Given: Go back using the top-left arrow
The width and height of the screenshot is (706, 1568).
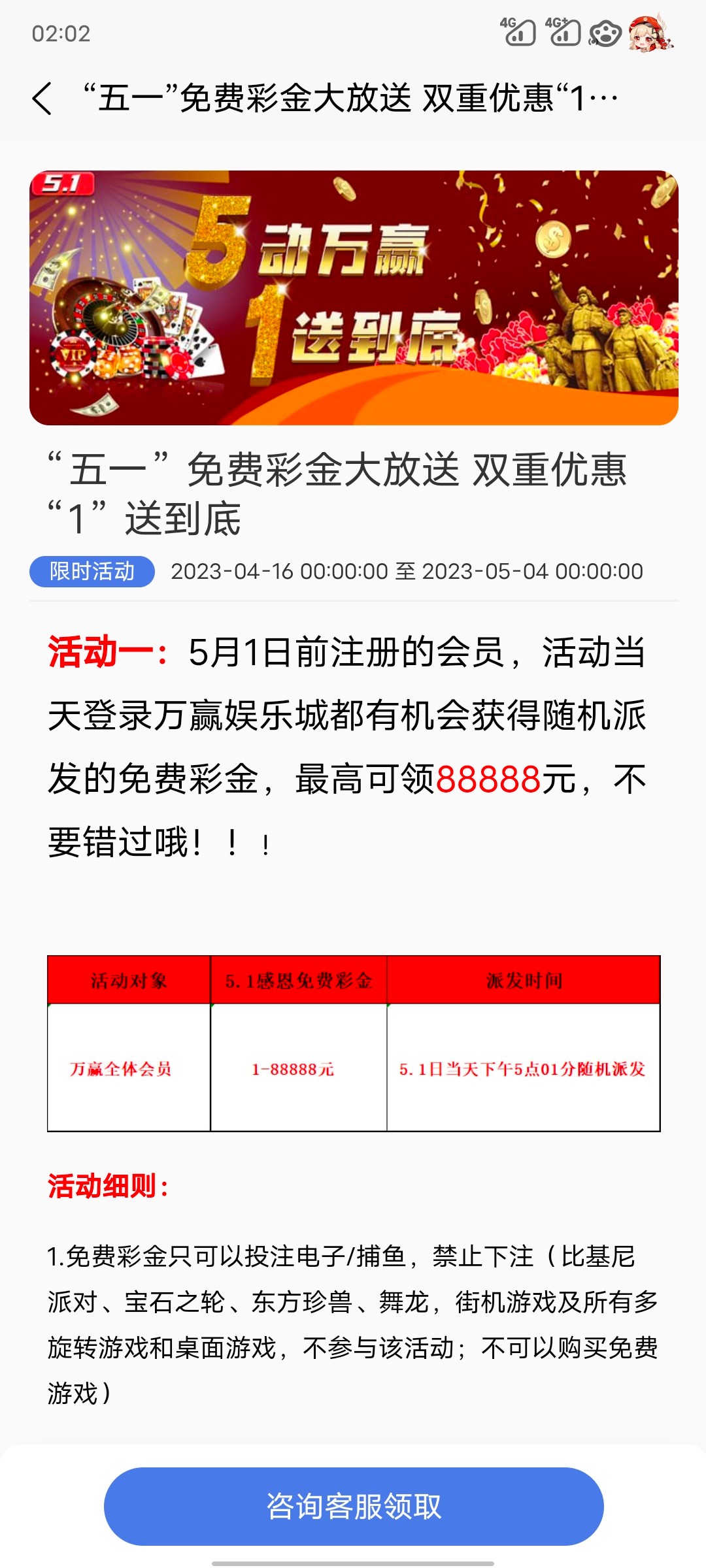Looking at the screenshot, I should tap(42, 99).
